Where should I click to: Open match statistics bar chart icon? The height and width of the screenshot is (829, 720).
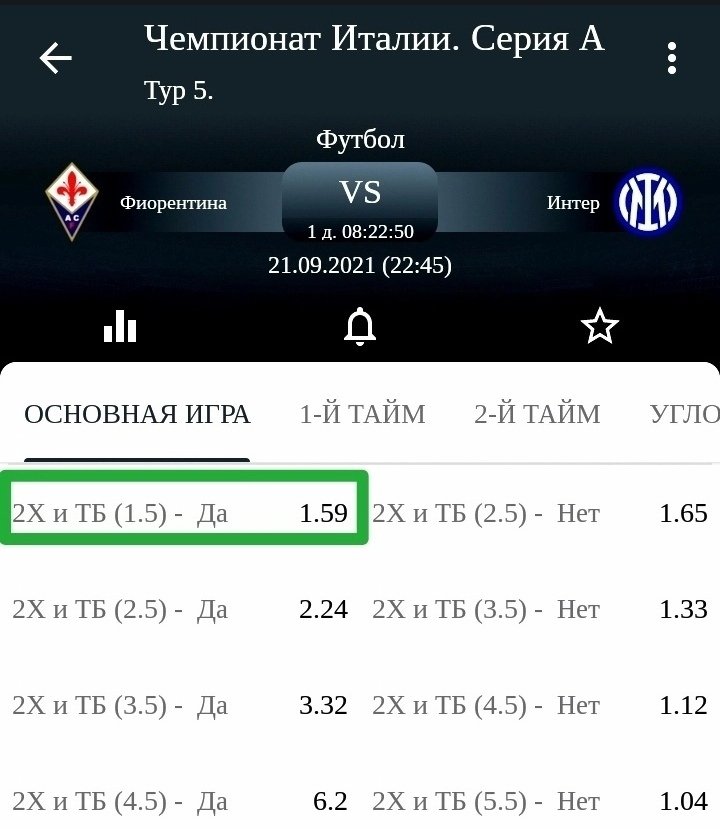pos(120,326)
